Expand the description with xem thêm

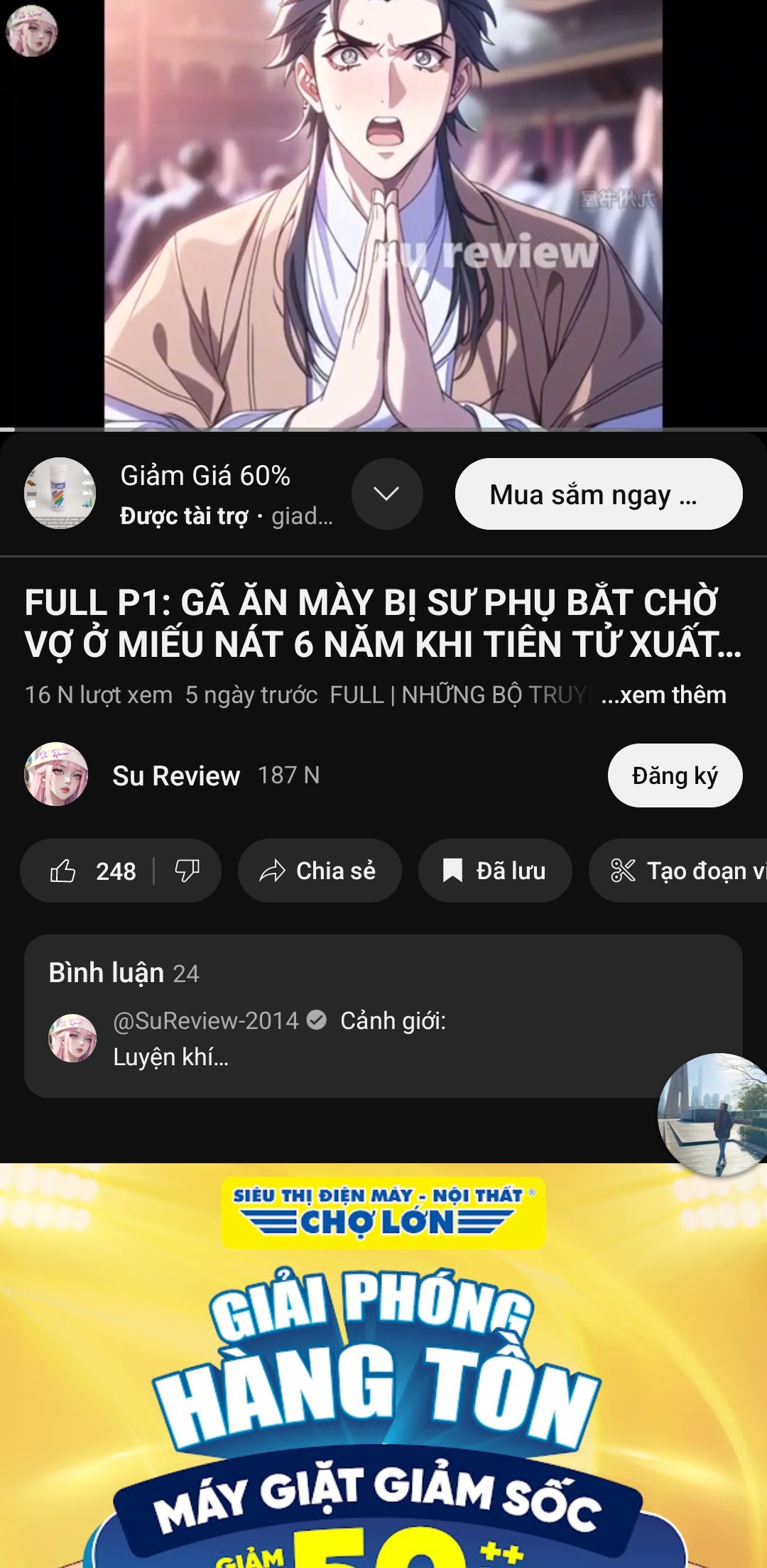[x=663, y=695]
